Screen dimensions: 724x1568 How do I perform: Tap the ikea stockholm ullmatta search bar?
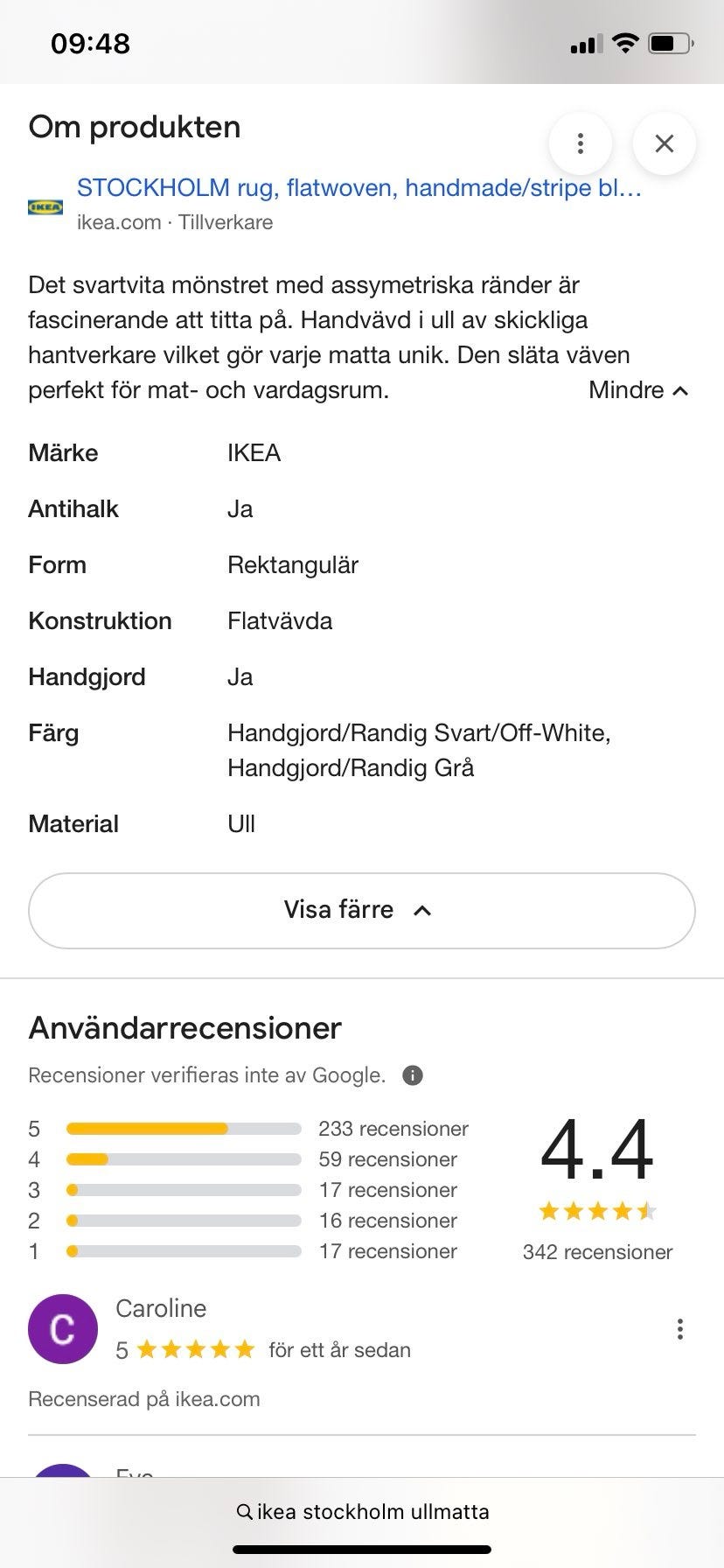click(362, 1511)
